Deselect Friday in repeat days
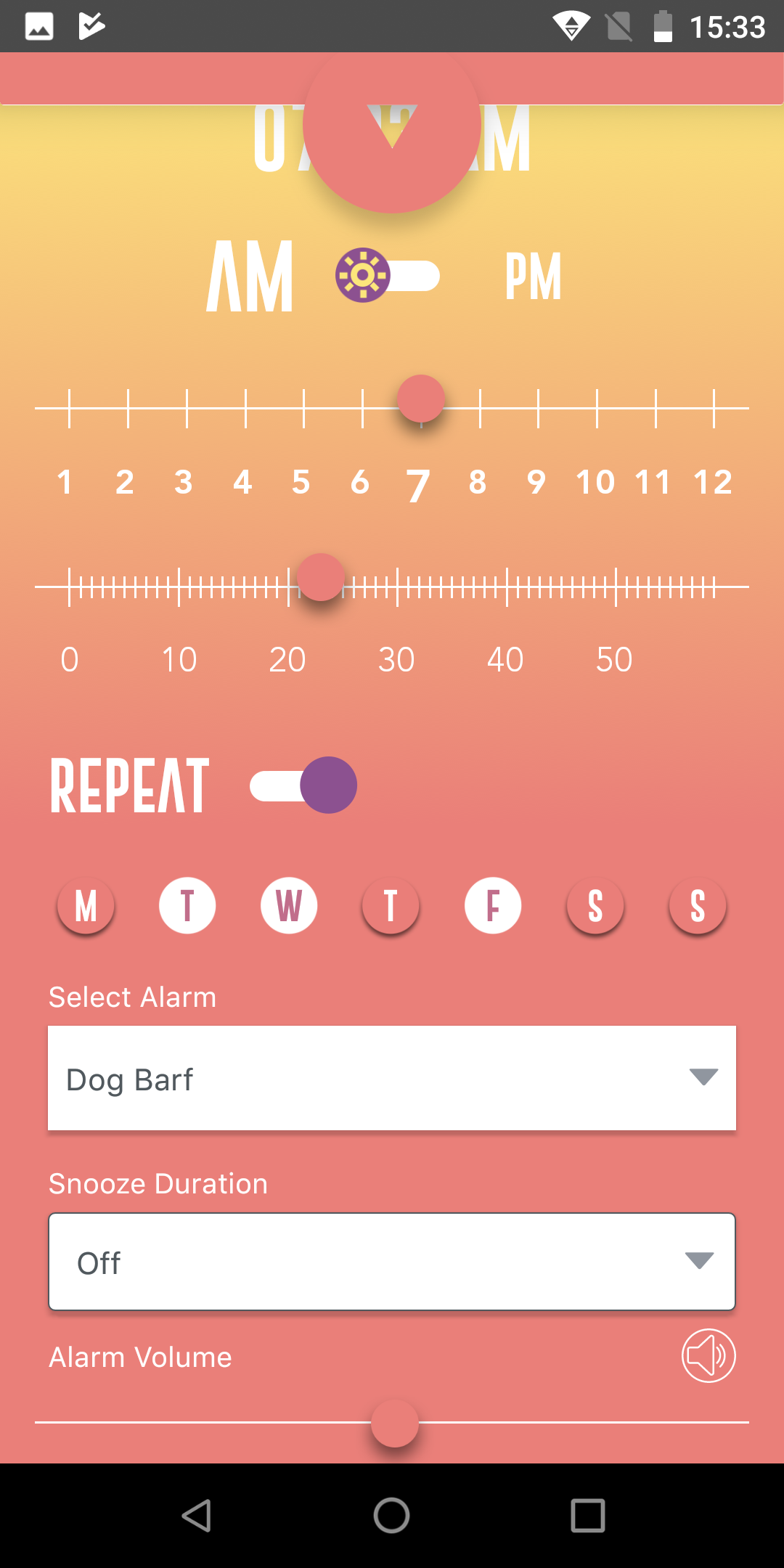784x1568 pixels. click(493, 906)
